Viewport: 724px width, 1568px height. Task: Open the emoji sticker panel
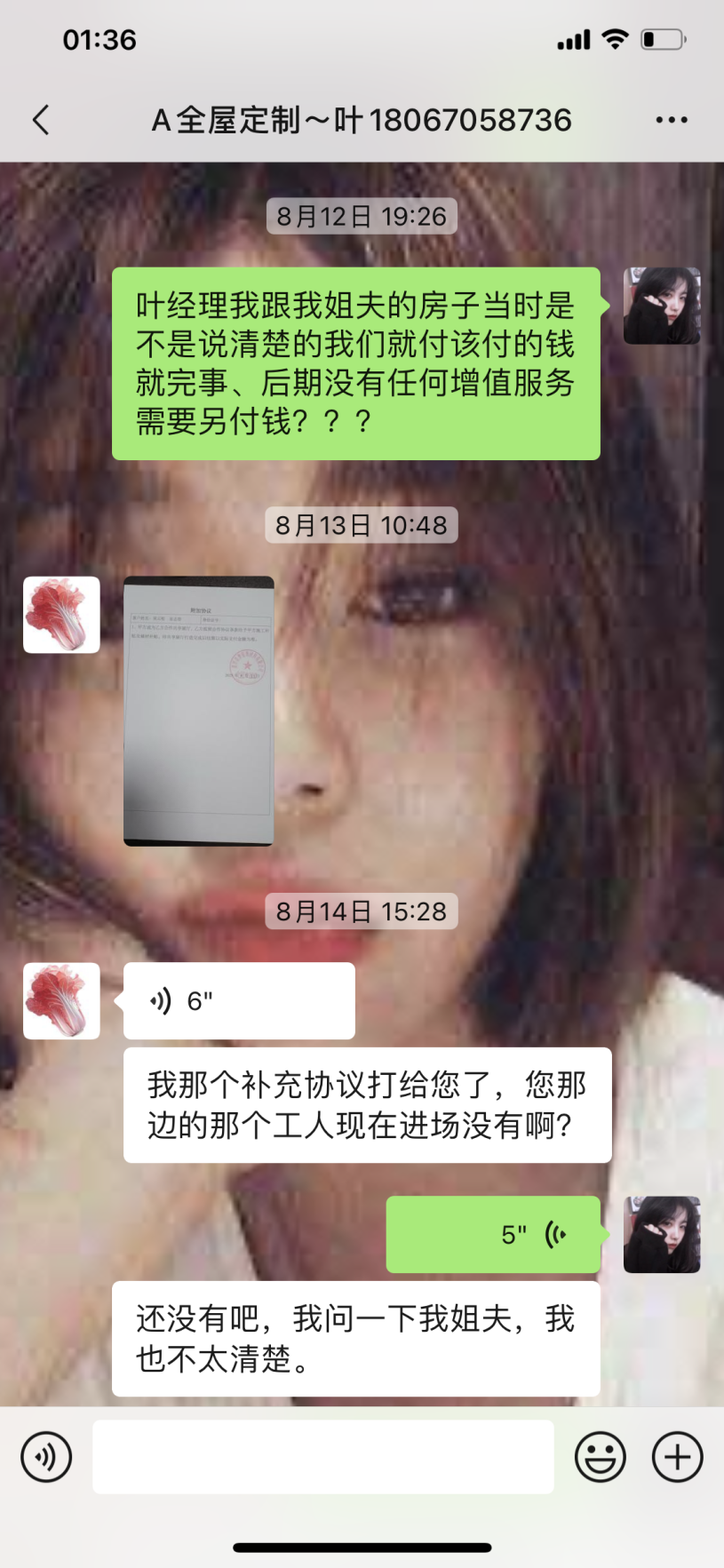pos(601,1457)
